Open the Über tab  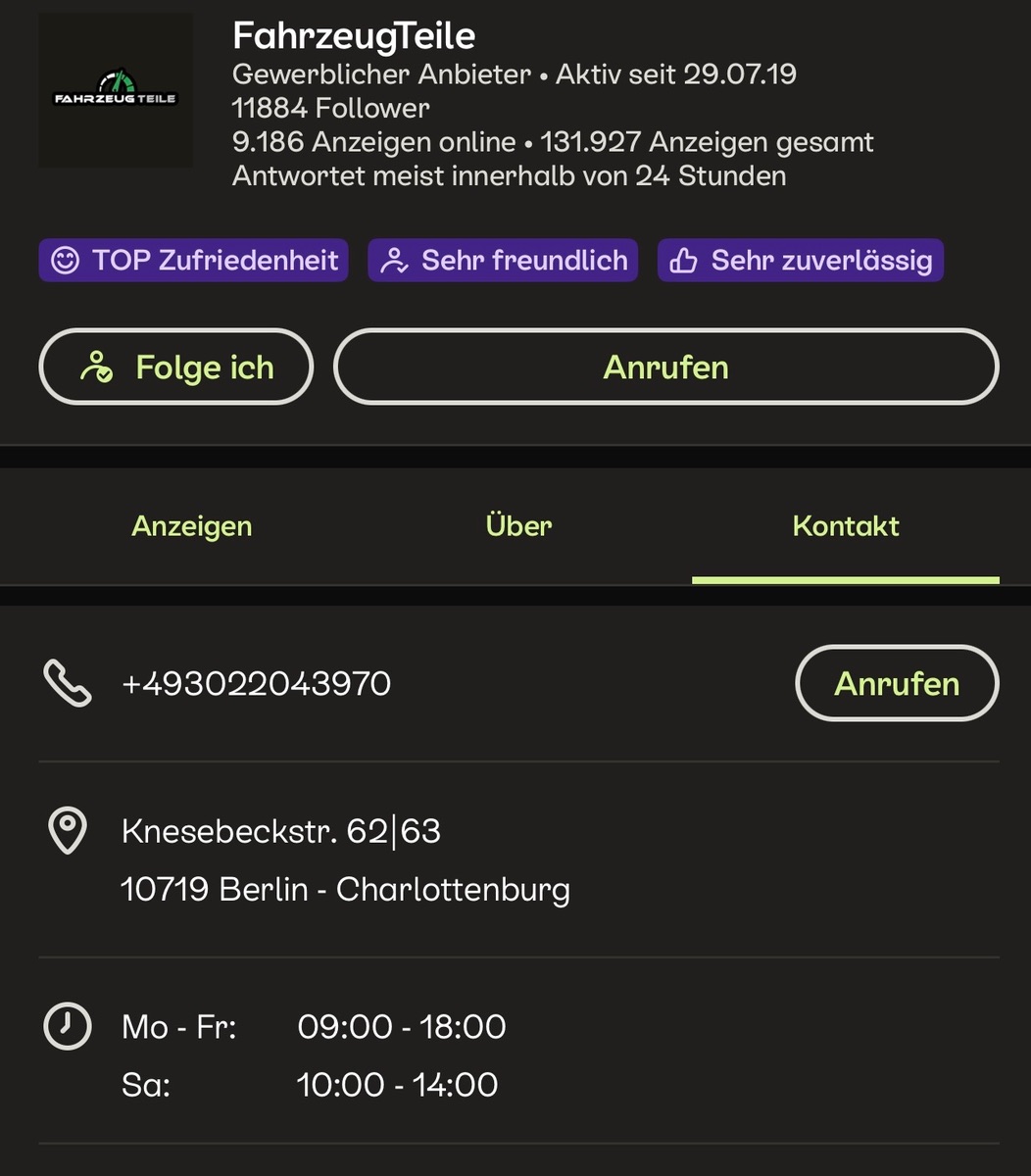[518, 526]
